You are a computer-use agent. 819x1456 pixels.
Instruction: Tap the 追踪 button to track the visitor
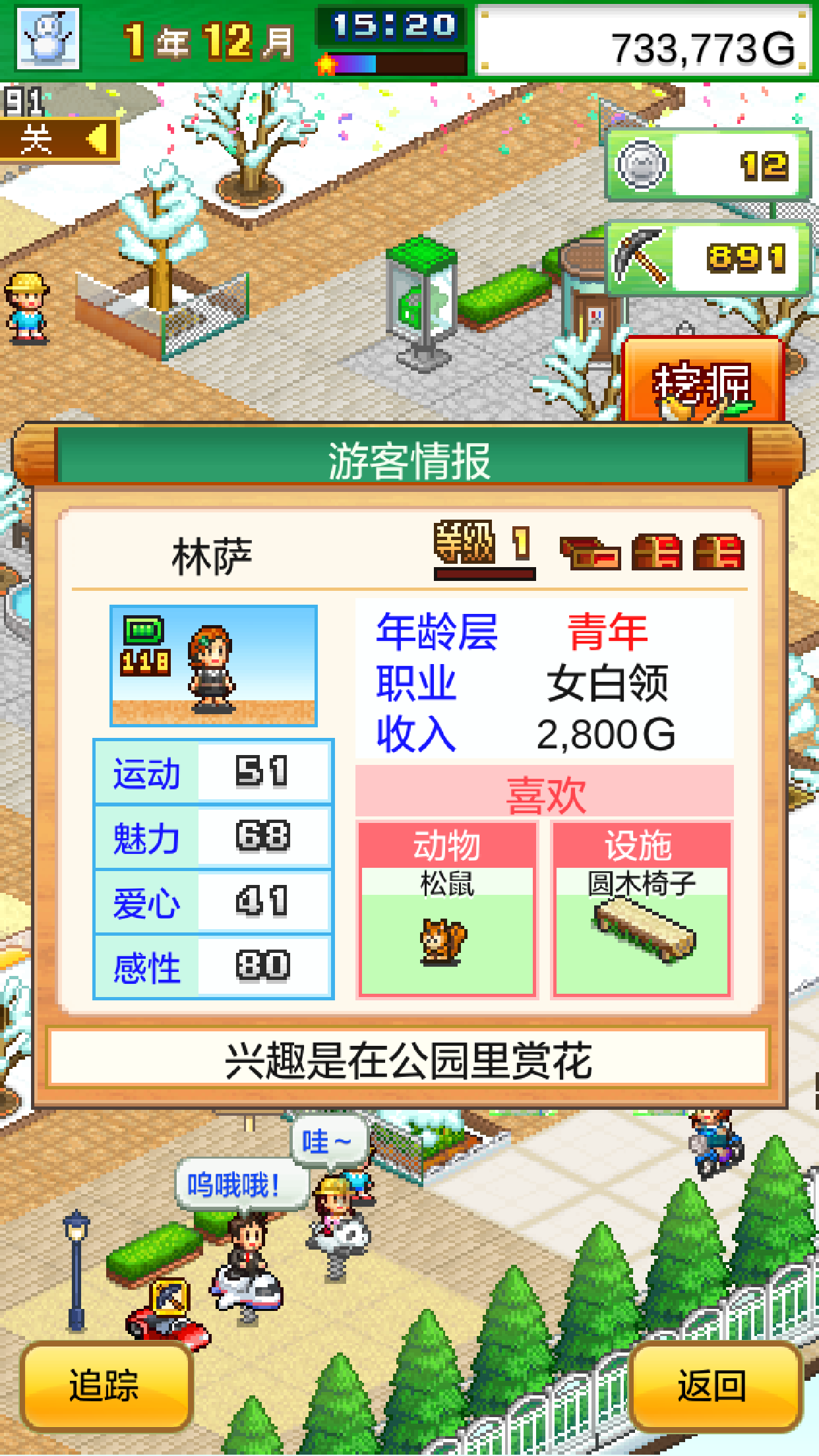[x=106, y=1385]
